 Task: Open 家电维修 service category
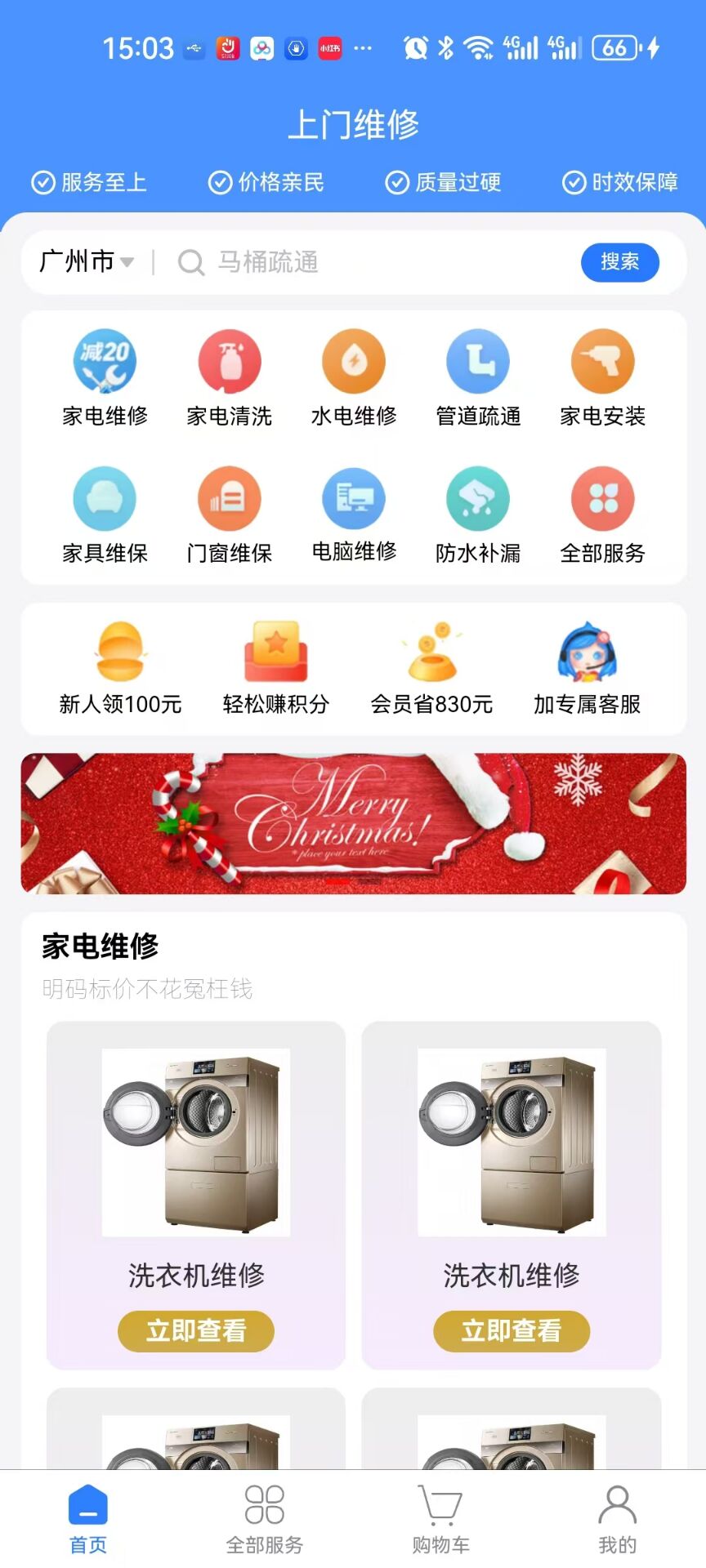[105, 377]
